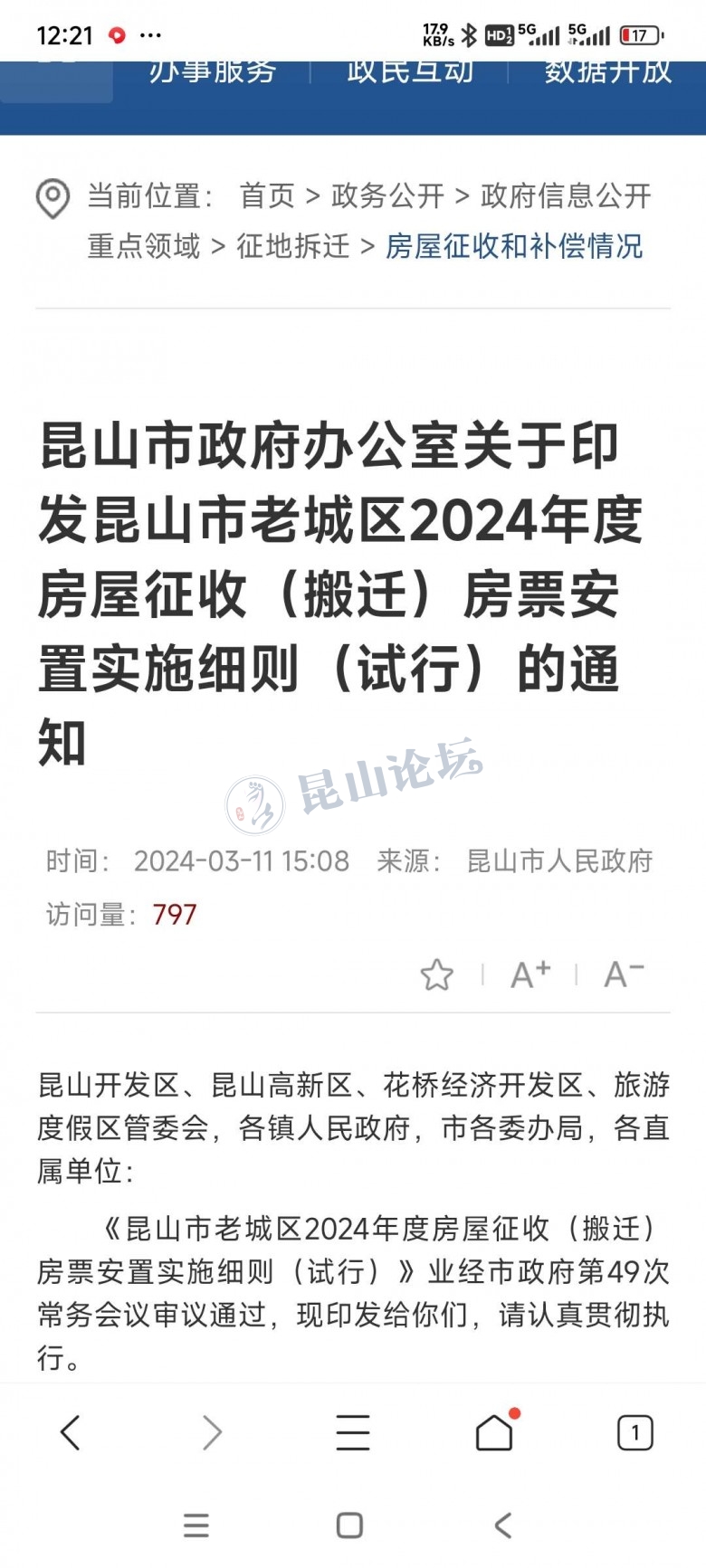Open the 征地拆迁 breadcrumb link
Viewport: 706px width, 1568px height.
293,246
